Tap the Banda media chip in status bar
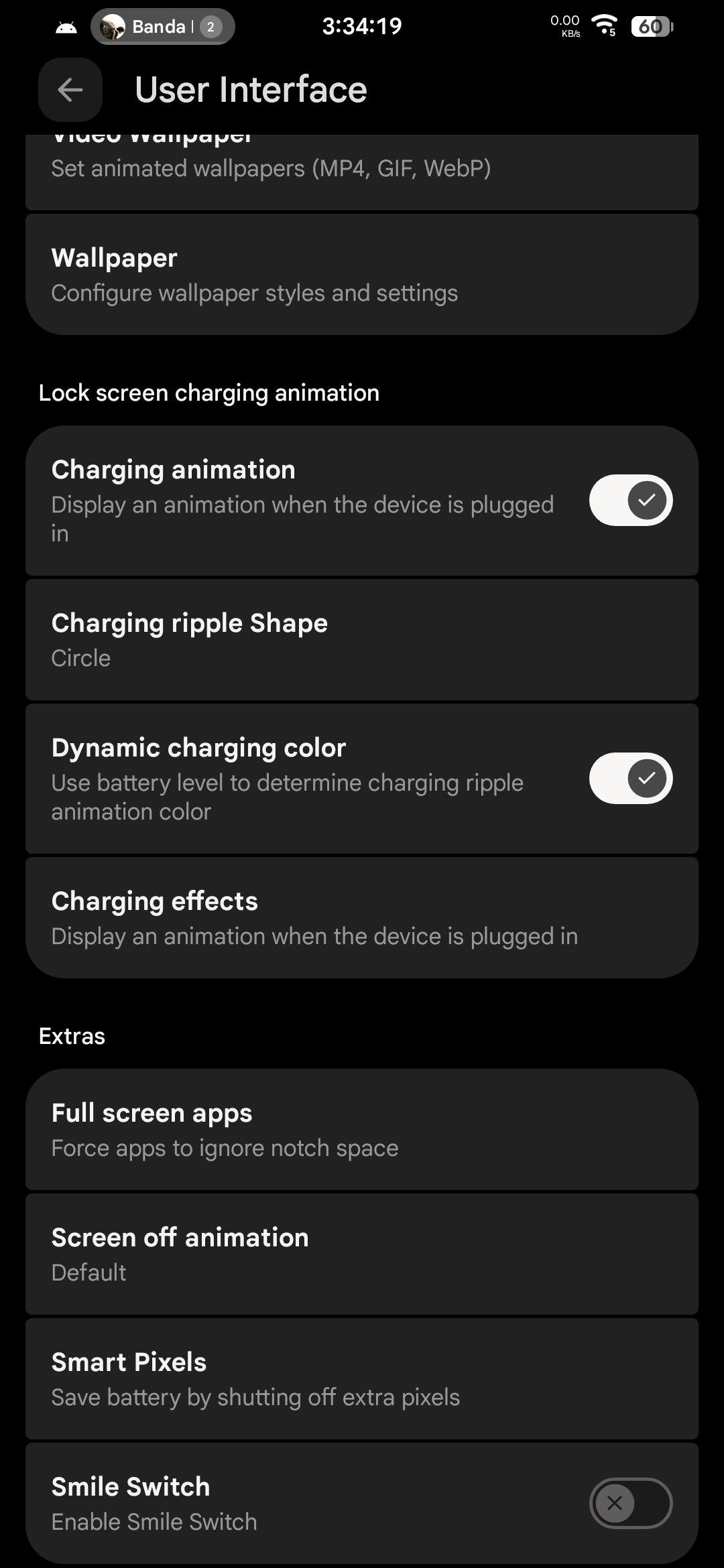This screenshot has height=1568, width=724. (x=163, y=27)
